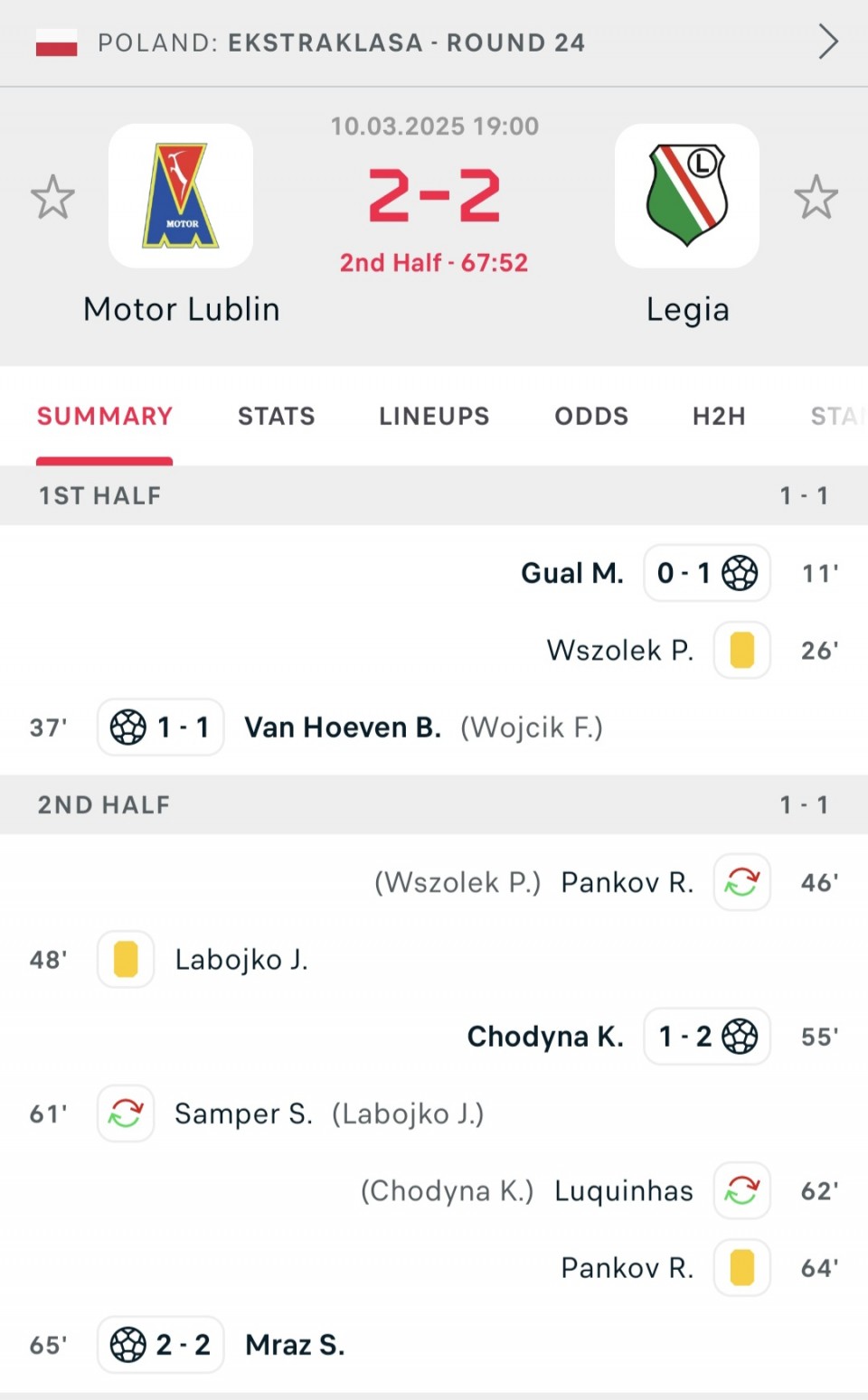Select the Summary tab
The width and height of the screenshot is (868, 1400).
105,417
